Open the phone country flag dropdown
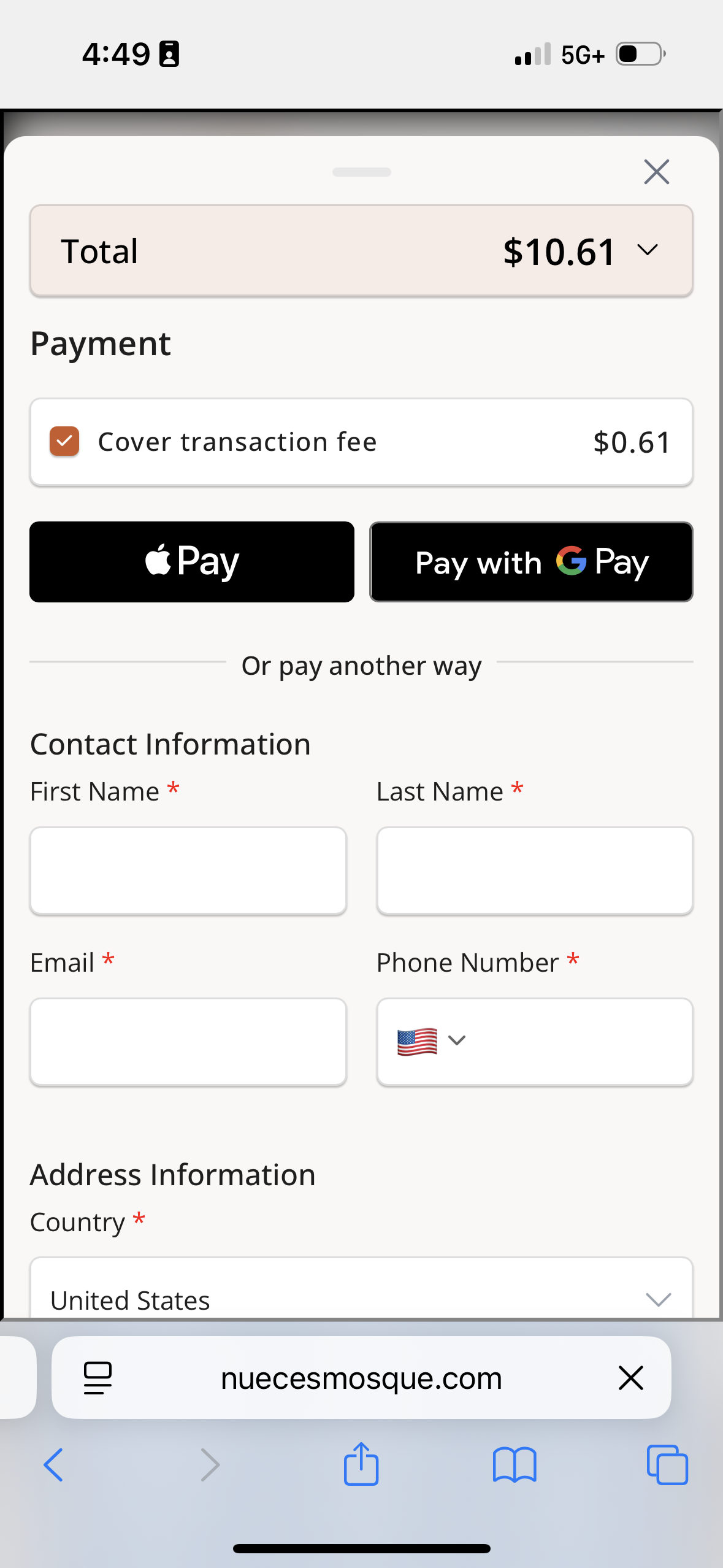This screenshot has height=1568, width=723. [430, 1042]
